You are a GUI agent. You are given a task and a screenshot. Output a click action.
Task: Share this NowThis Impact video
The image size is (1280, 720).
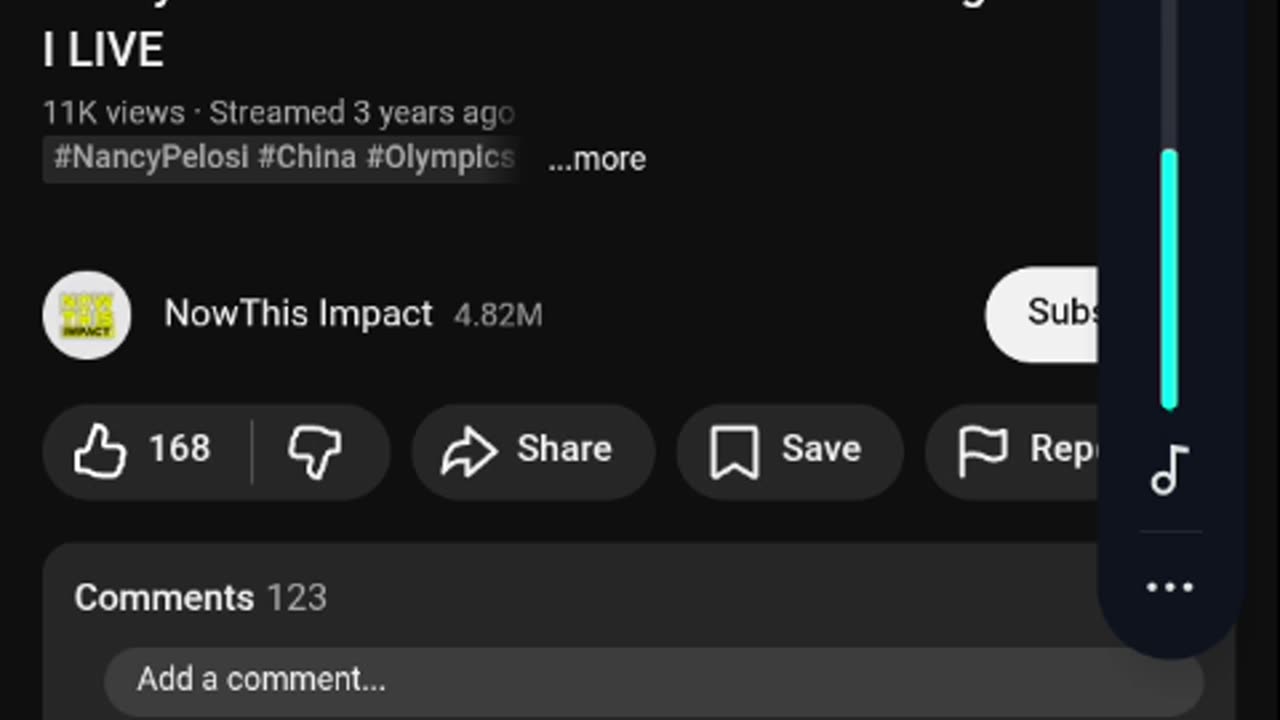(x=532, y=450)
